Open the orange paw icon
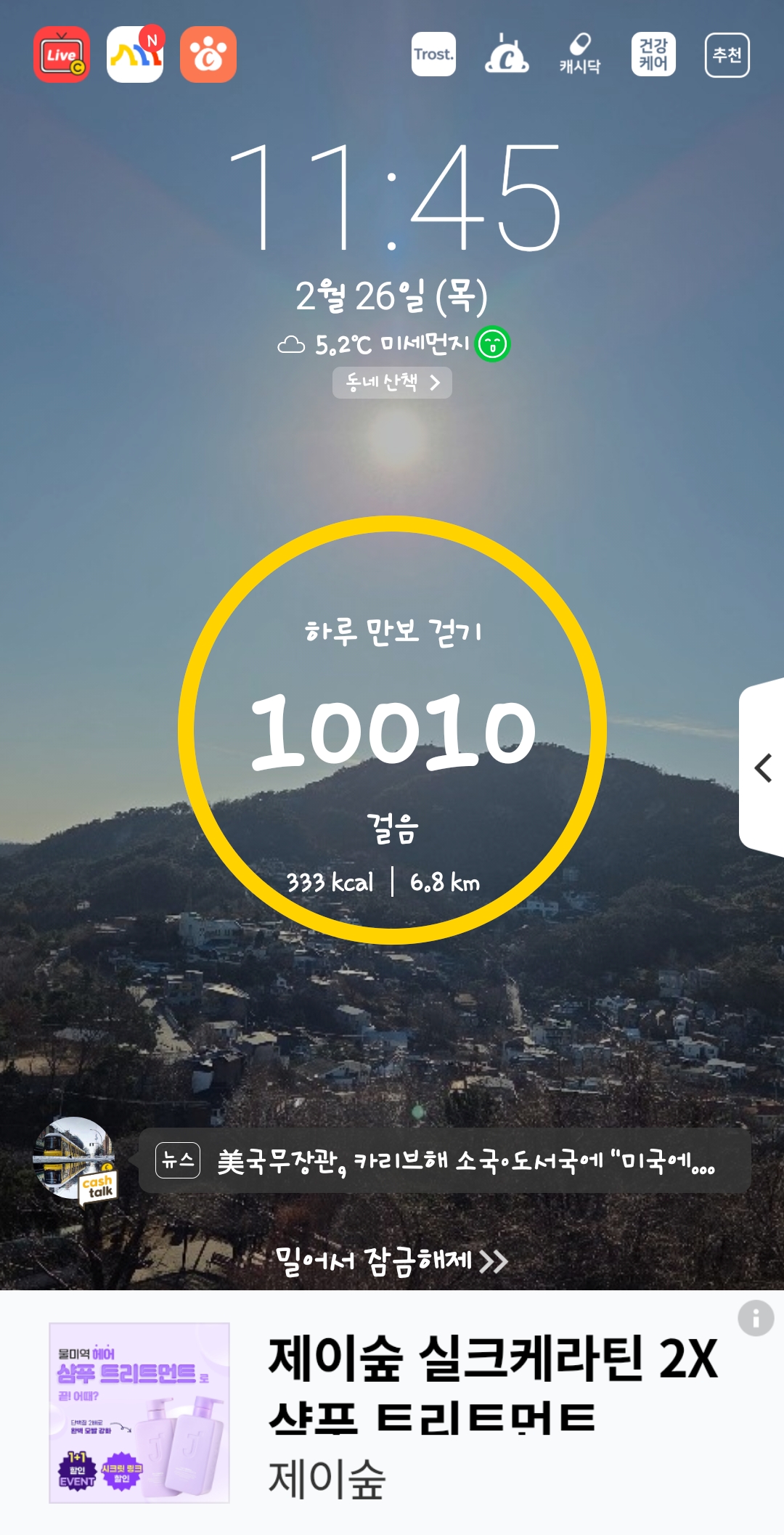The image size is (784, 1535). [208, 55]
